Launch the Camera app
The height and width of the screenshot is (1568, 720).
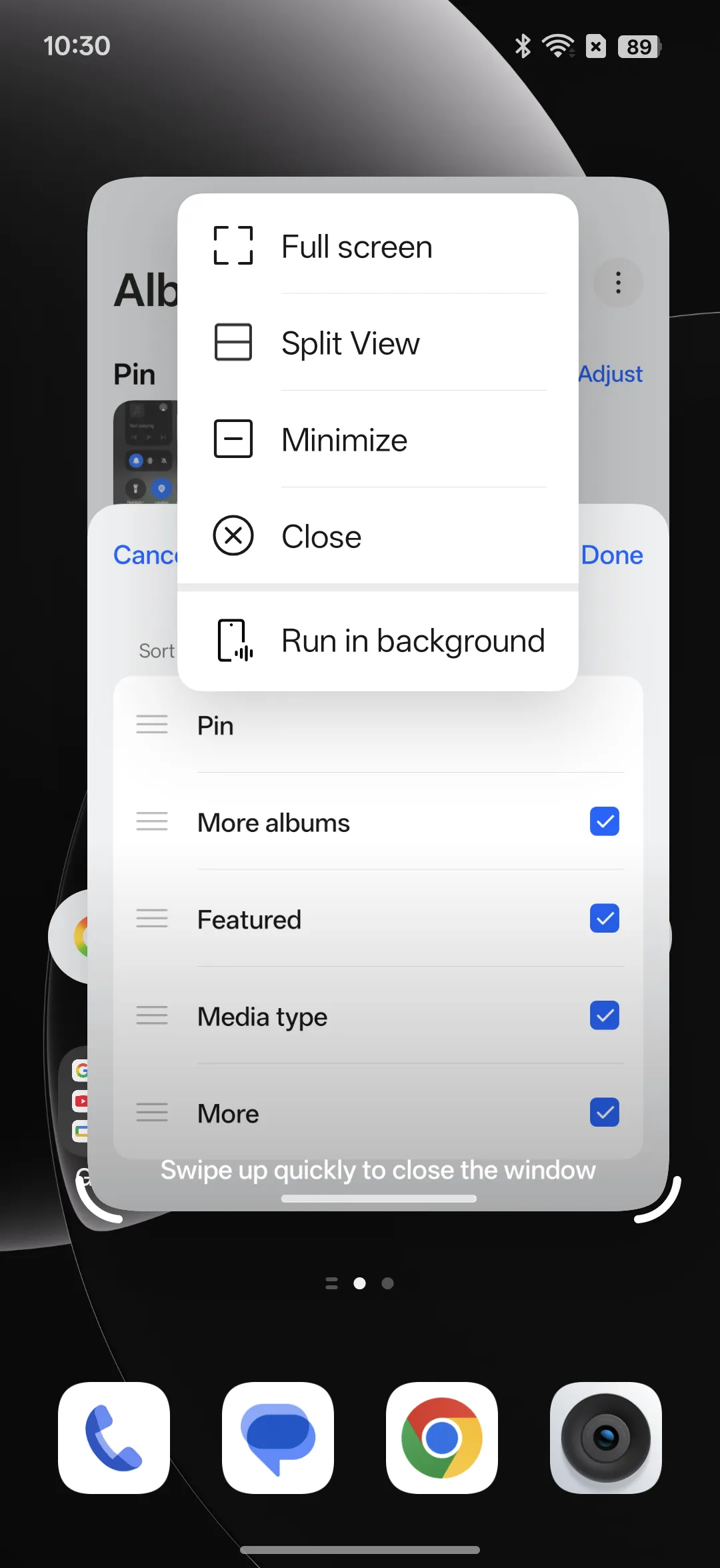tap(605, 1438)
